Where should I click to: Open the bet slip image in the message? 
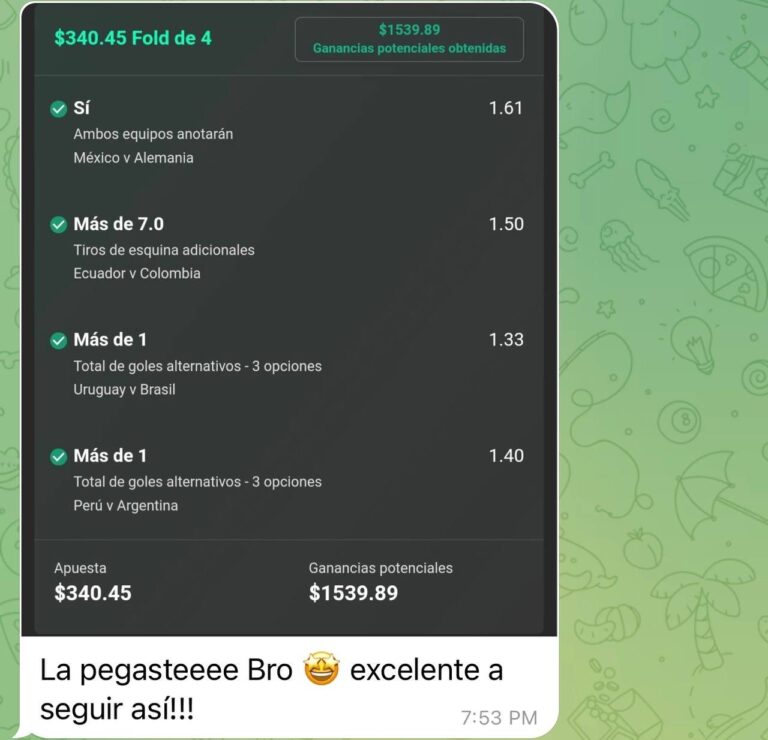coord(288,320)
